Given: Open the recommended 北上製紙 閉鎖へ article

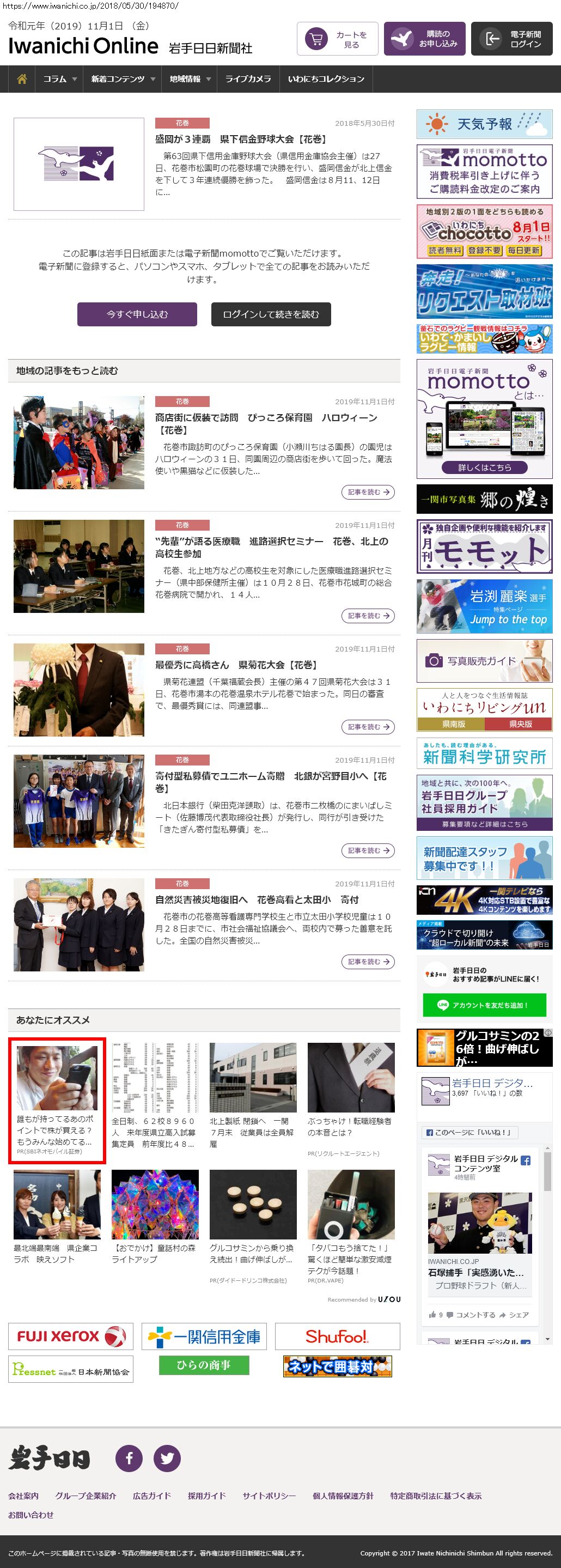Looking at the screenshot, I should point(253,1096).
